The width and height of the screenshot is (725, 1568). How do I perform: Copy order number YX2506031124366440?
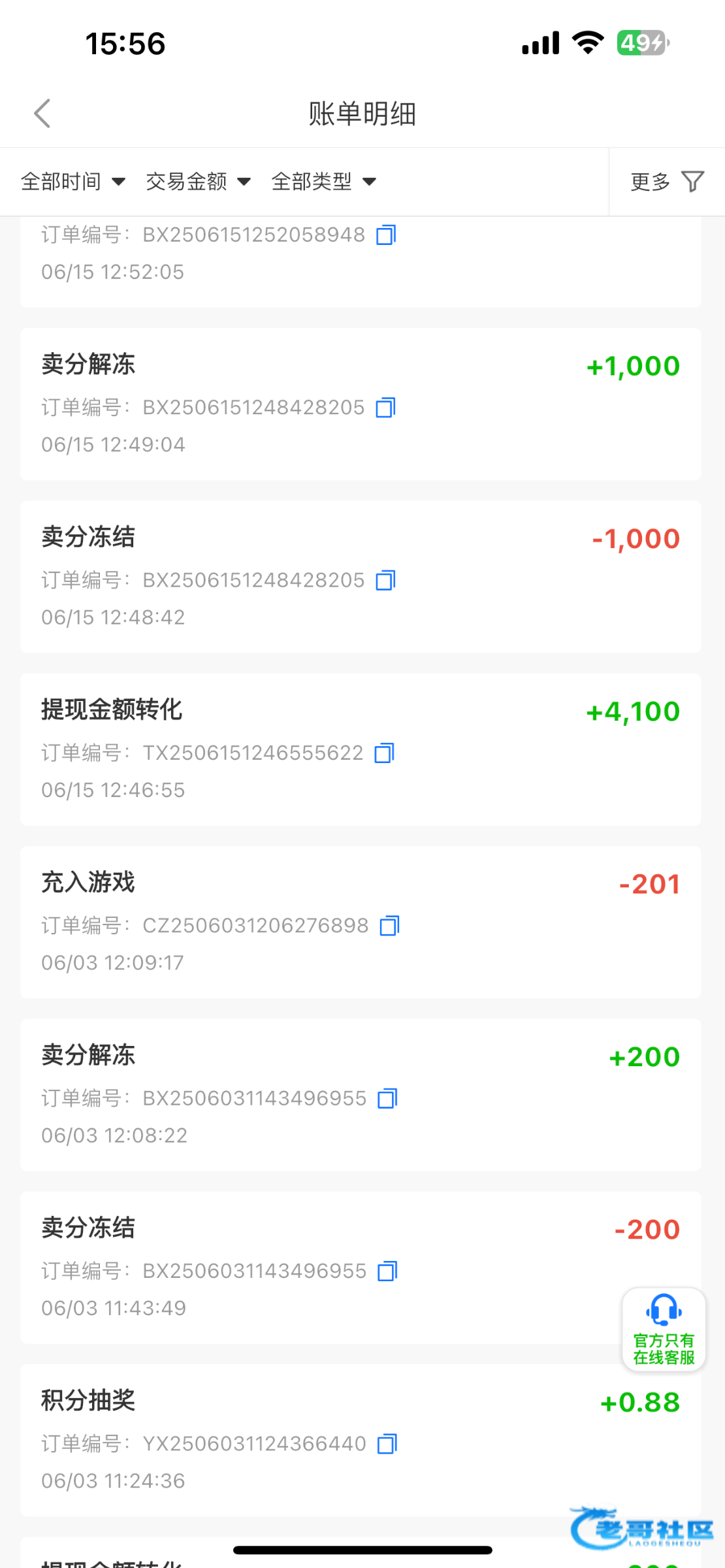(387, 1444)
